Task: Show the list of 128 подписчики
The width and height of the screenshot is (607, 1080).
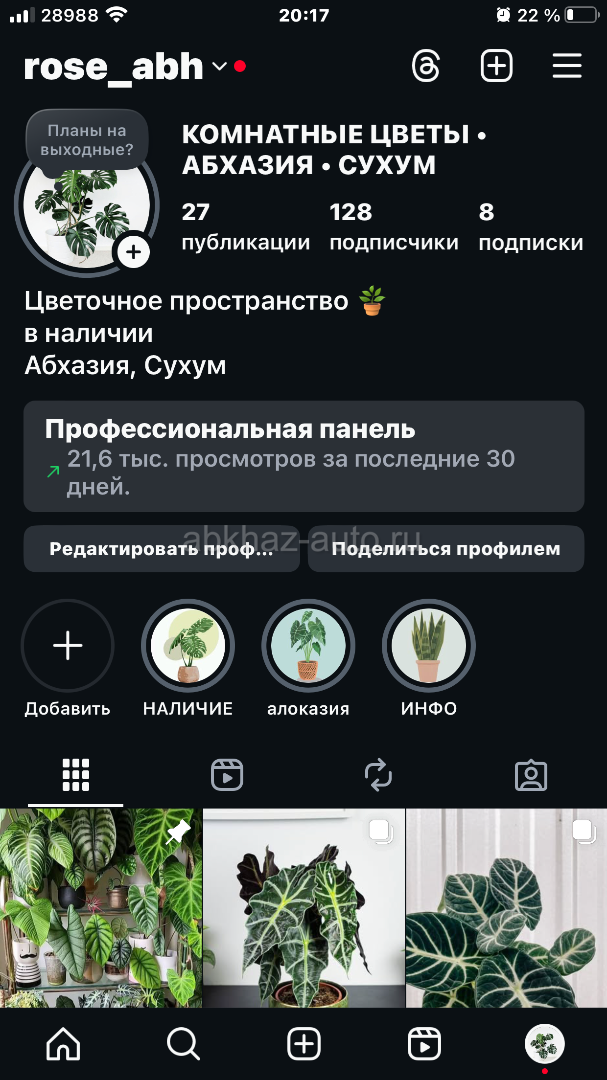Action: [393, 227]
